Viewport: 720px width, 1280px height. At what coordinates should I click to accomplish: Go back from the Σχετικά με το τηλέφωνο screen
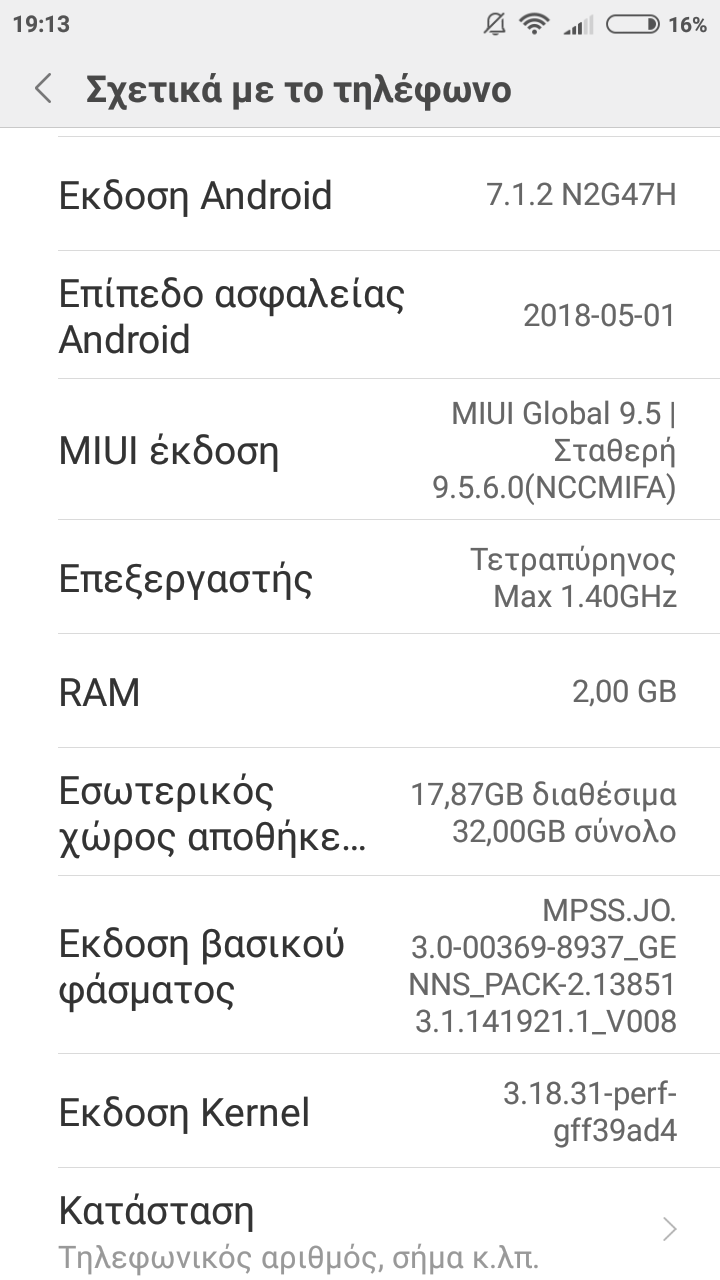[43, 89]
